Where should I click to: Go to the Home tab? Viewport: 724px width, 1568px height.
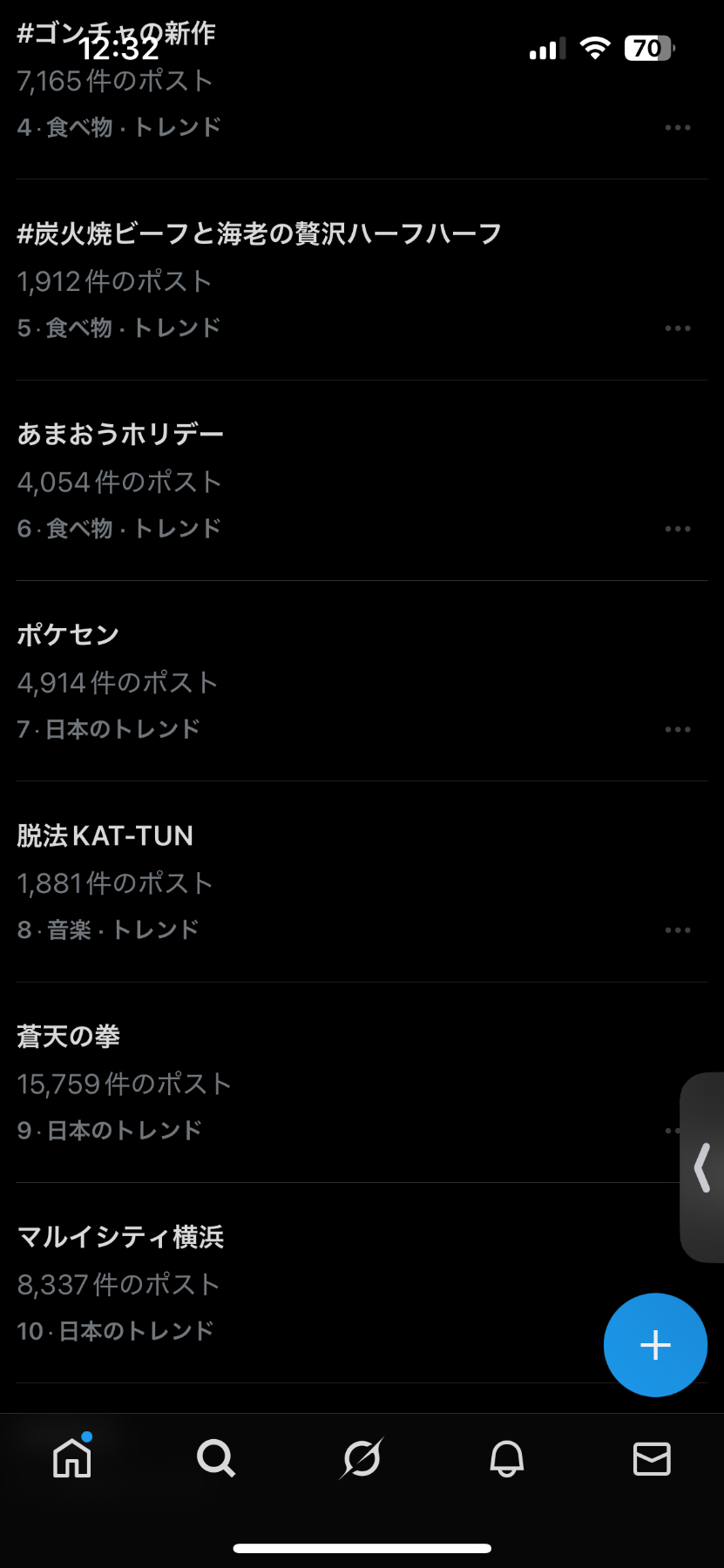pos(72,1458)
